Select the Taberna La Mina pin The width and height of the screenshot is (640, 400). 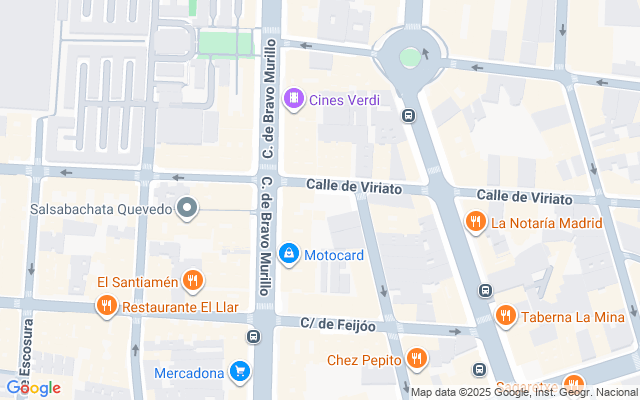505,316
